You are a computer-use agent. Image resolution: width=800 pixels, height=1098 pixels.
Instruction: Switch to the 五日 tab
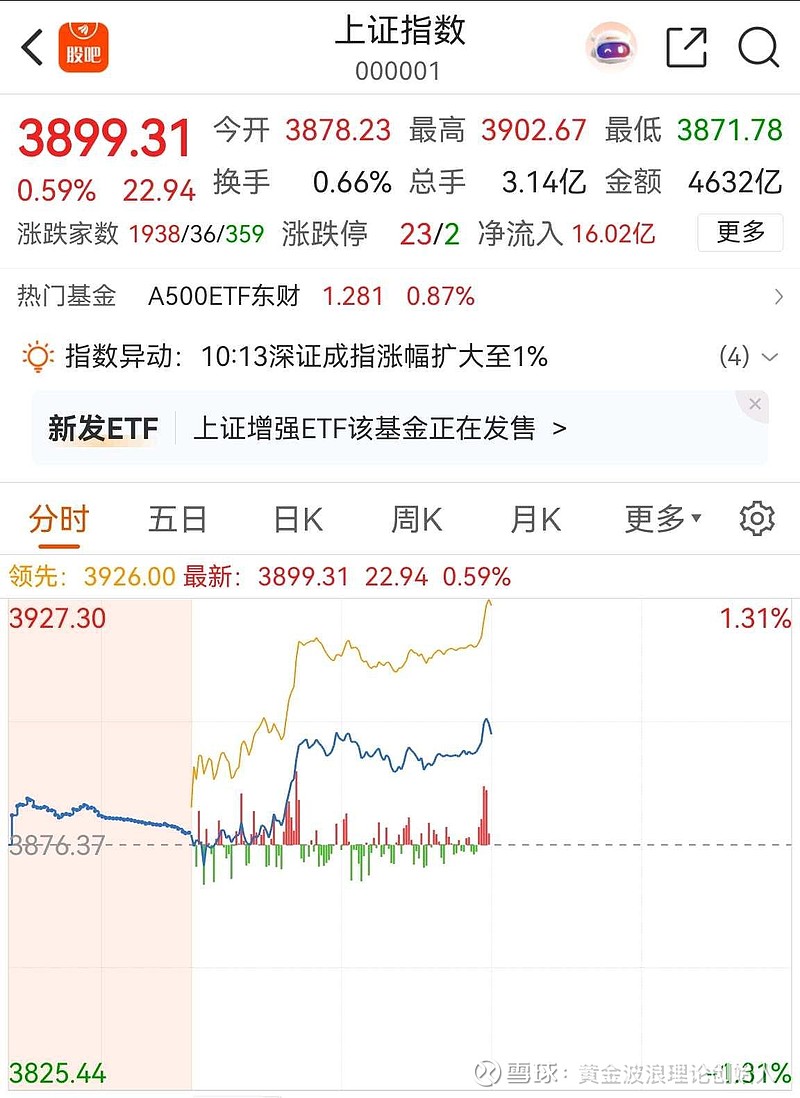click(x=177, y=518)
